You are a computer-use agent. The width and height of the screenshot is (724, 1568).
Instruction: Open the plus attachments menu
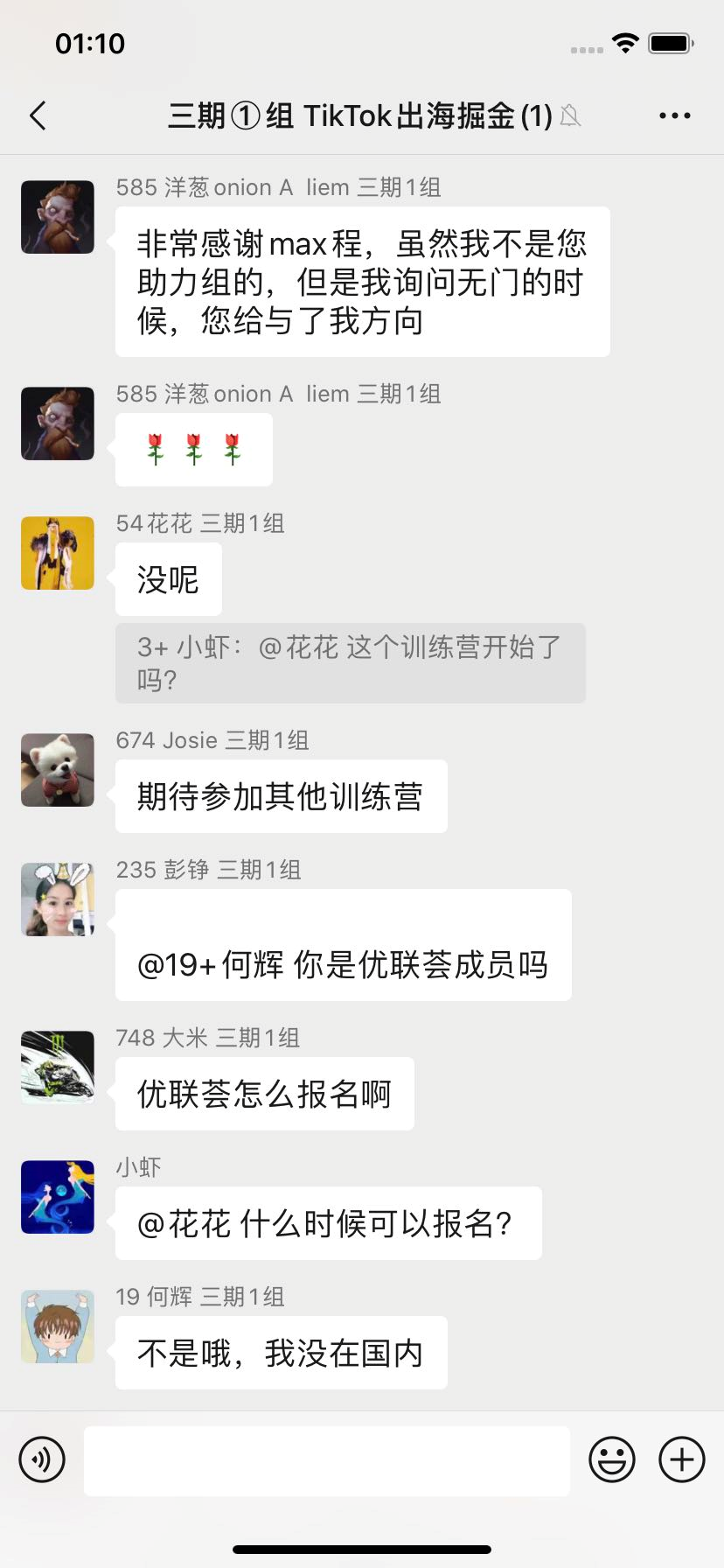682,1459
